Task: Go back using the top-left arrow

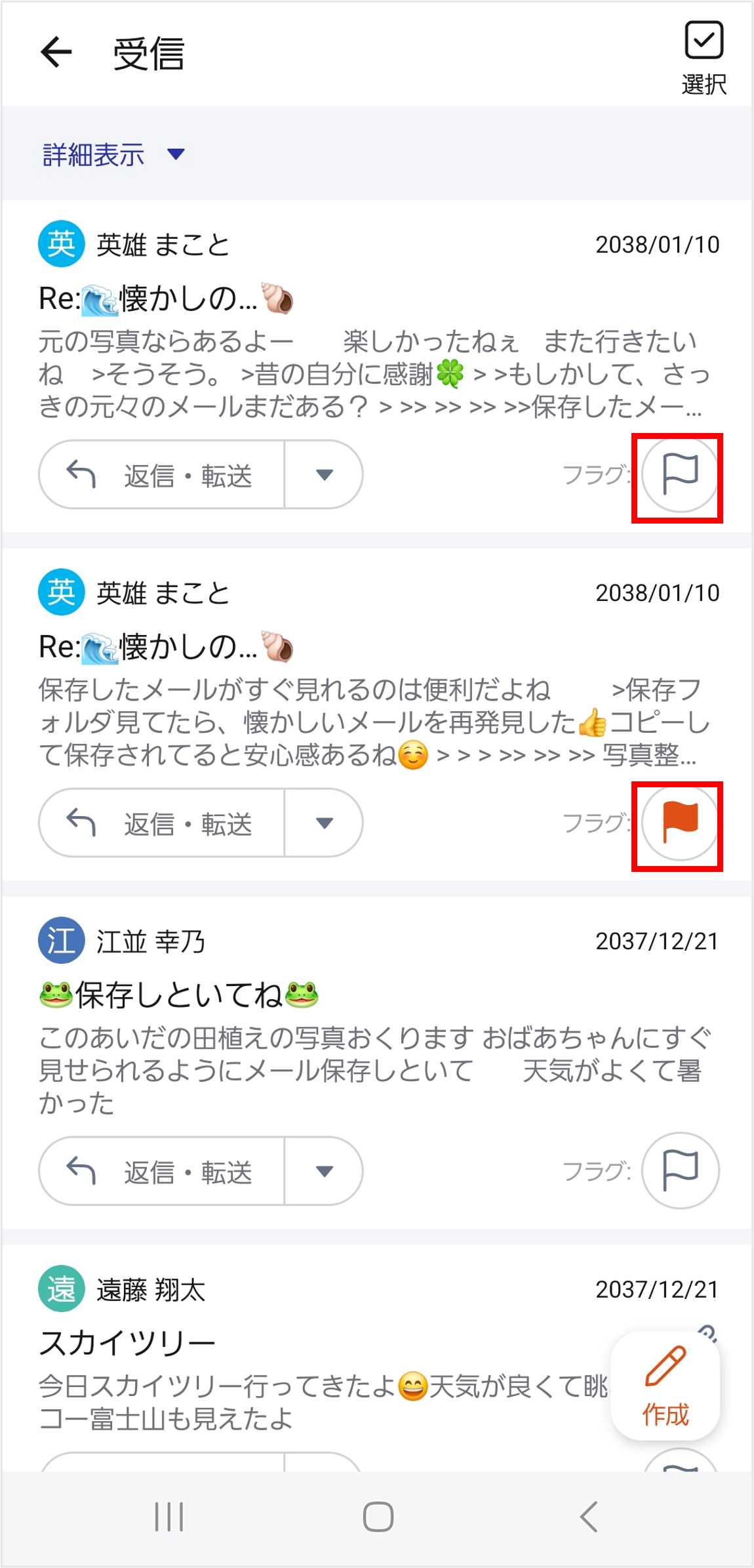Action: [56, 52]
